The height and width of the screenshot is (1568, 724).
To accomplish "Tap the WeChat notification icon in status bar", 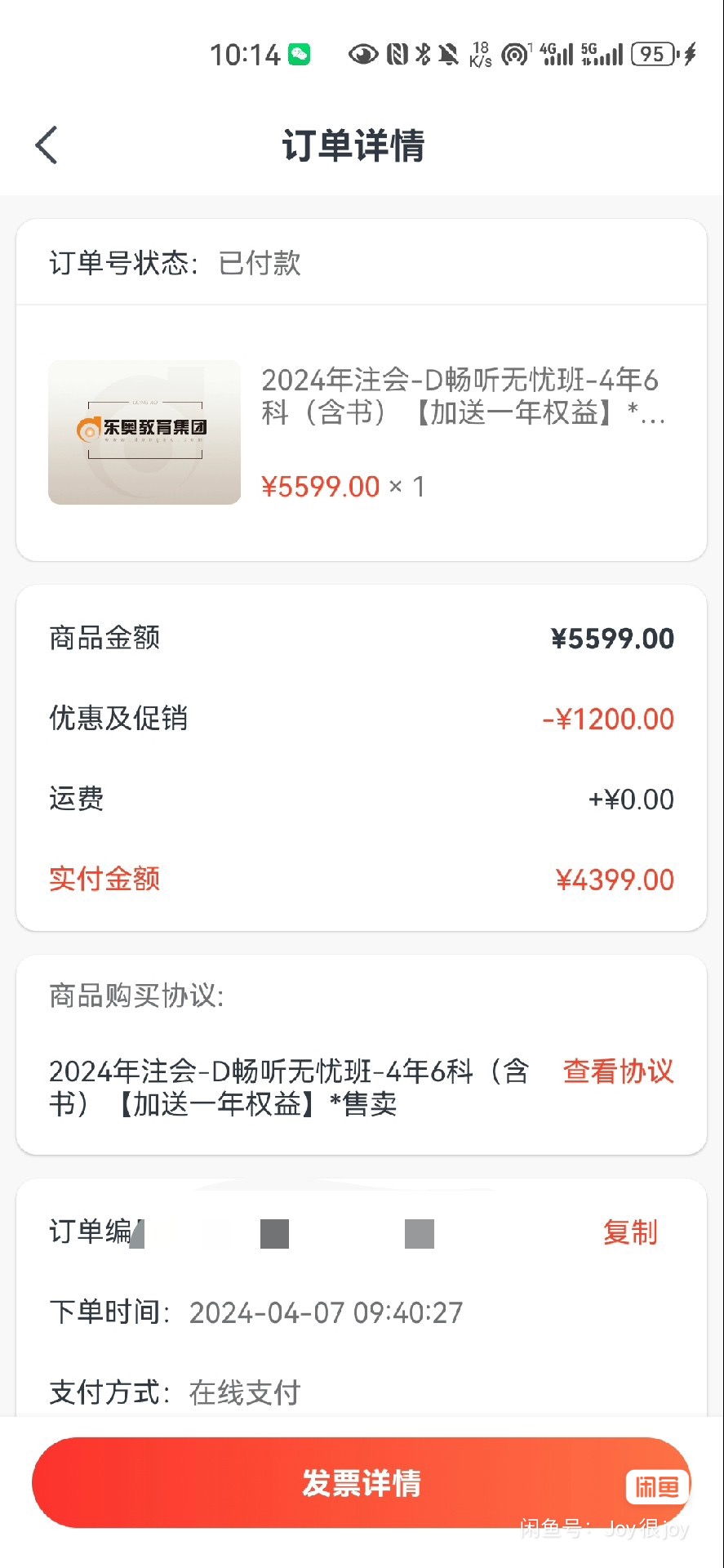I will point(300,53).
